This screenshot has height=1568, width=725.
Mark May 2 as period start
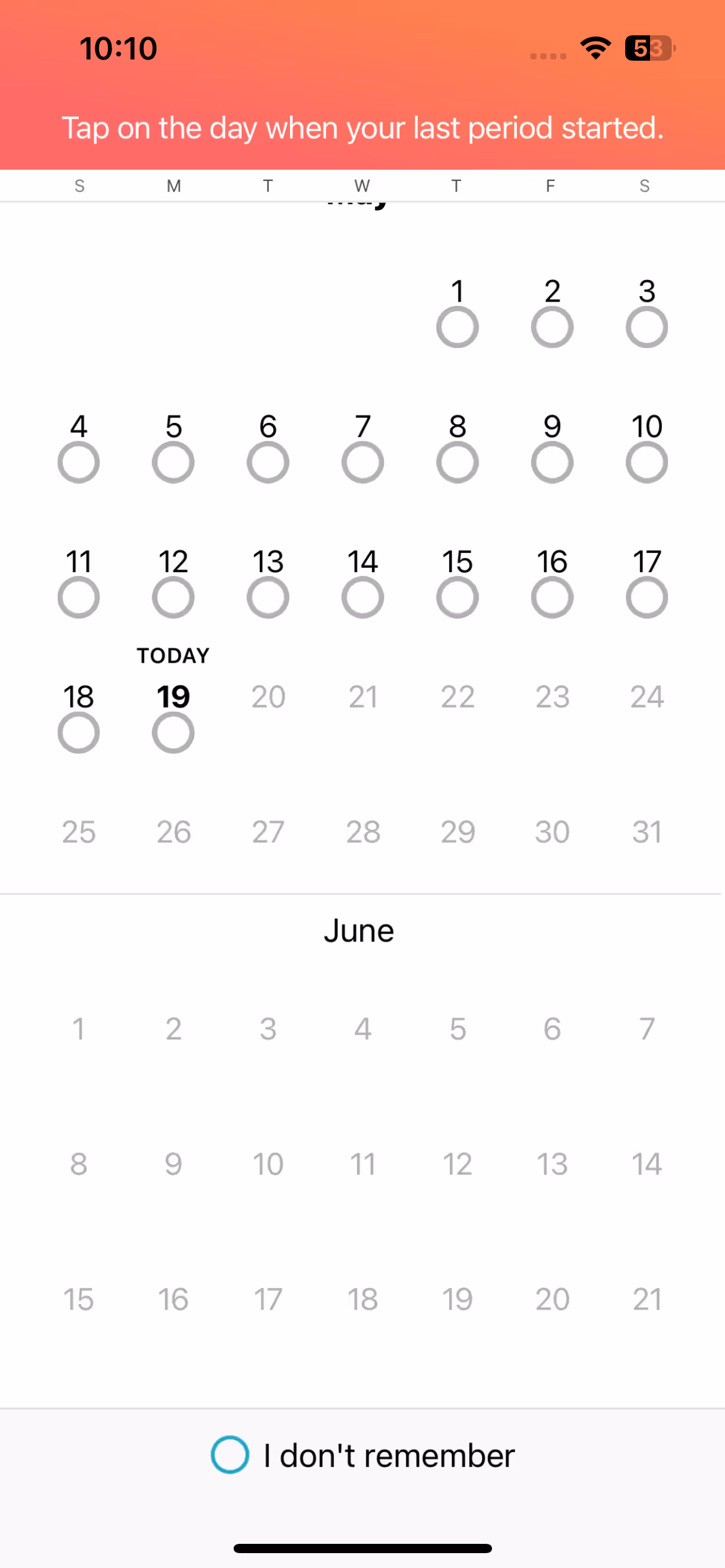(552, 326)
